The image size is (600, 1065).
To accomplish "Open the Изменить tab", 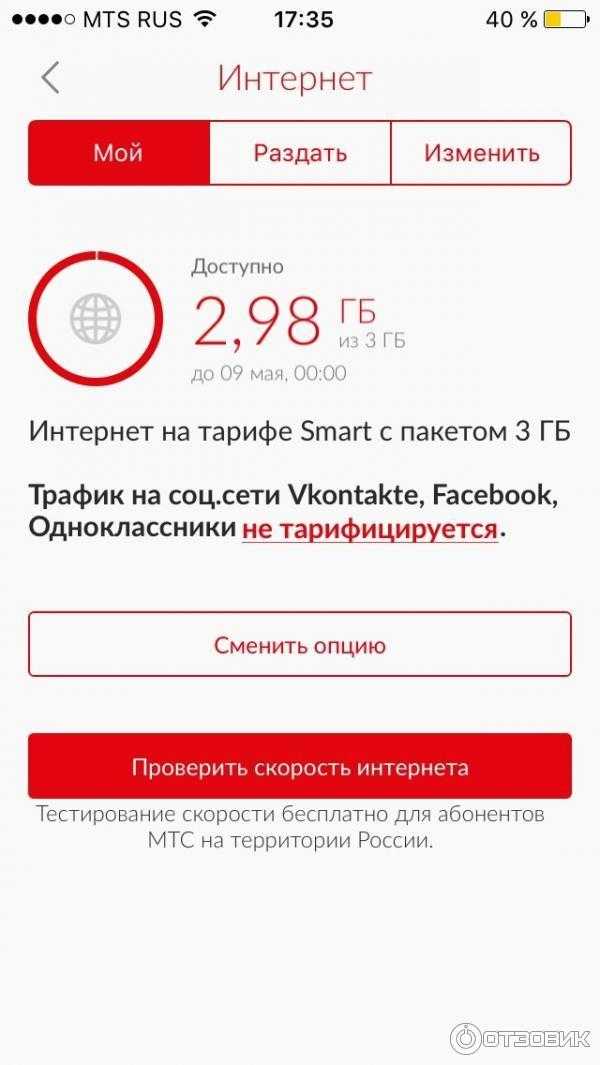I will click(481, 153).
